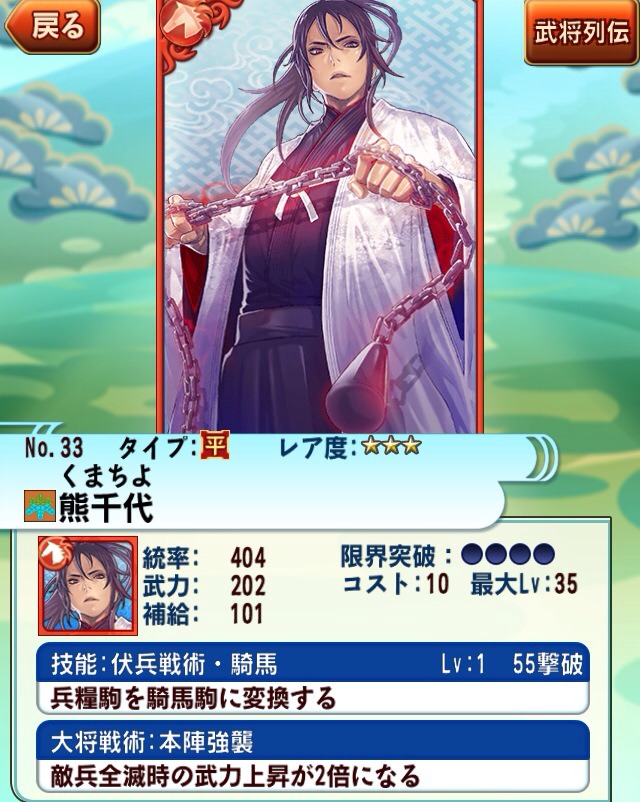View the 熊千代 card artwork

320,220
